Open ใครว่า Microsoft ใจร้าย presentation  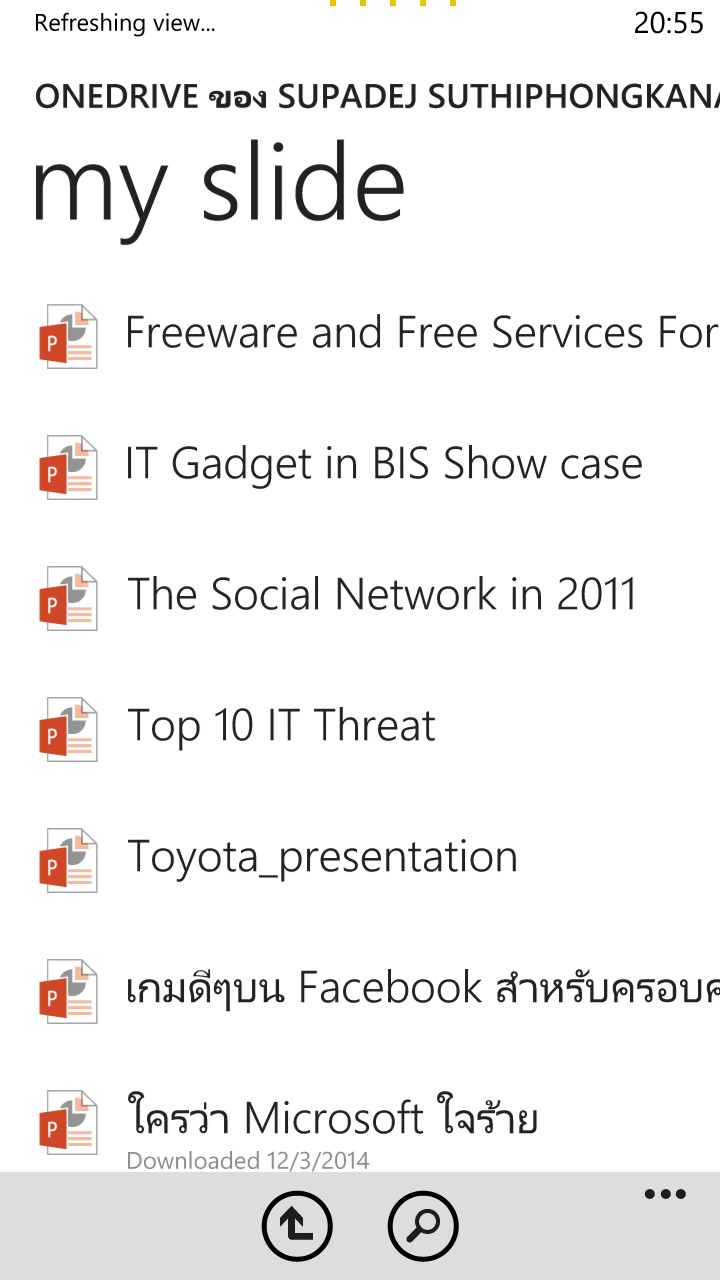click(x=332, y=1119)
